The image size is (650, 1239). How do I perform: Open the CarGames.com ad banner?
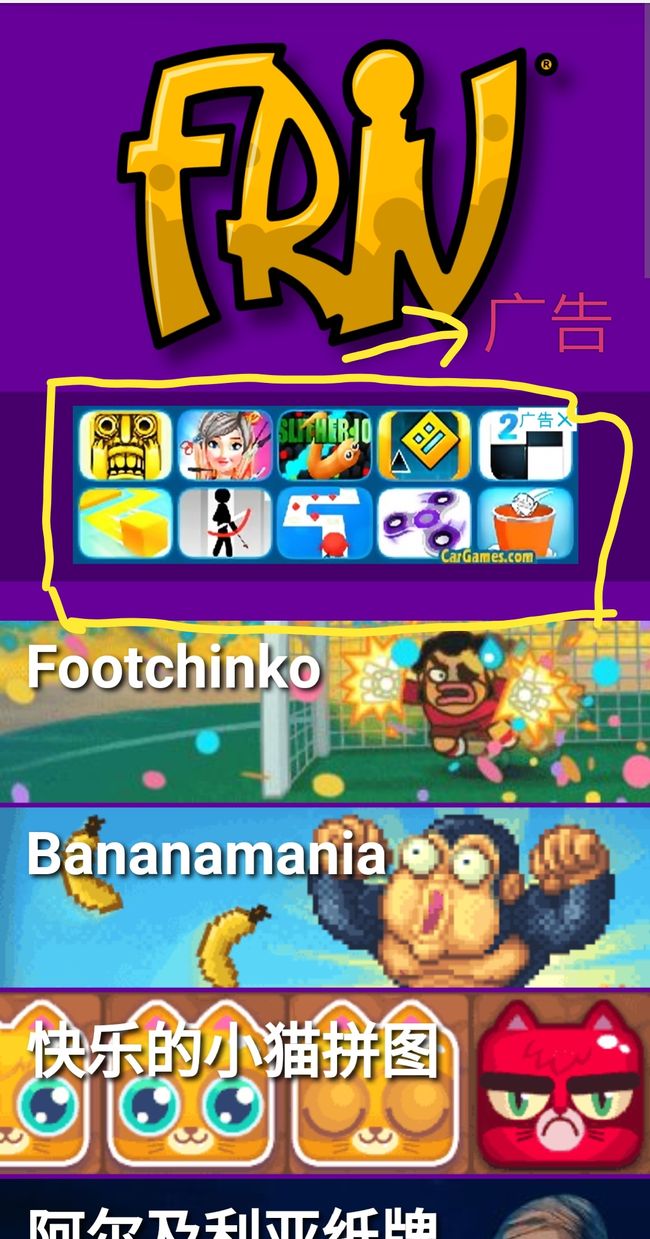(x=325, y=485)
